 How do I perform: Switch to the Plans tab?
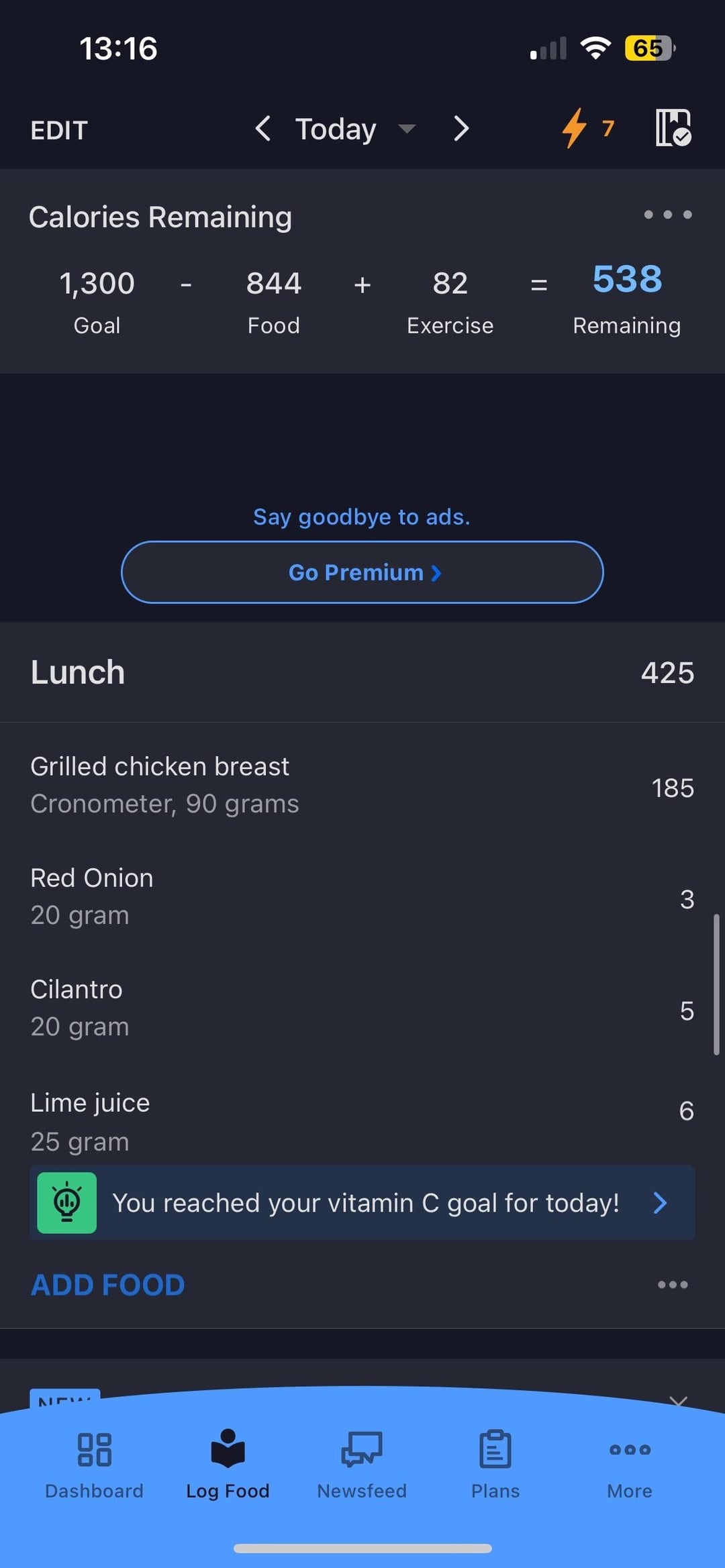(x=495, y=1464)
